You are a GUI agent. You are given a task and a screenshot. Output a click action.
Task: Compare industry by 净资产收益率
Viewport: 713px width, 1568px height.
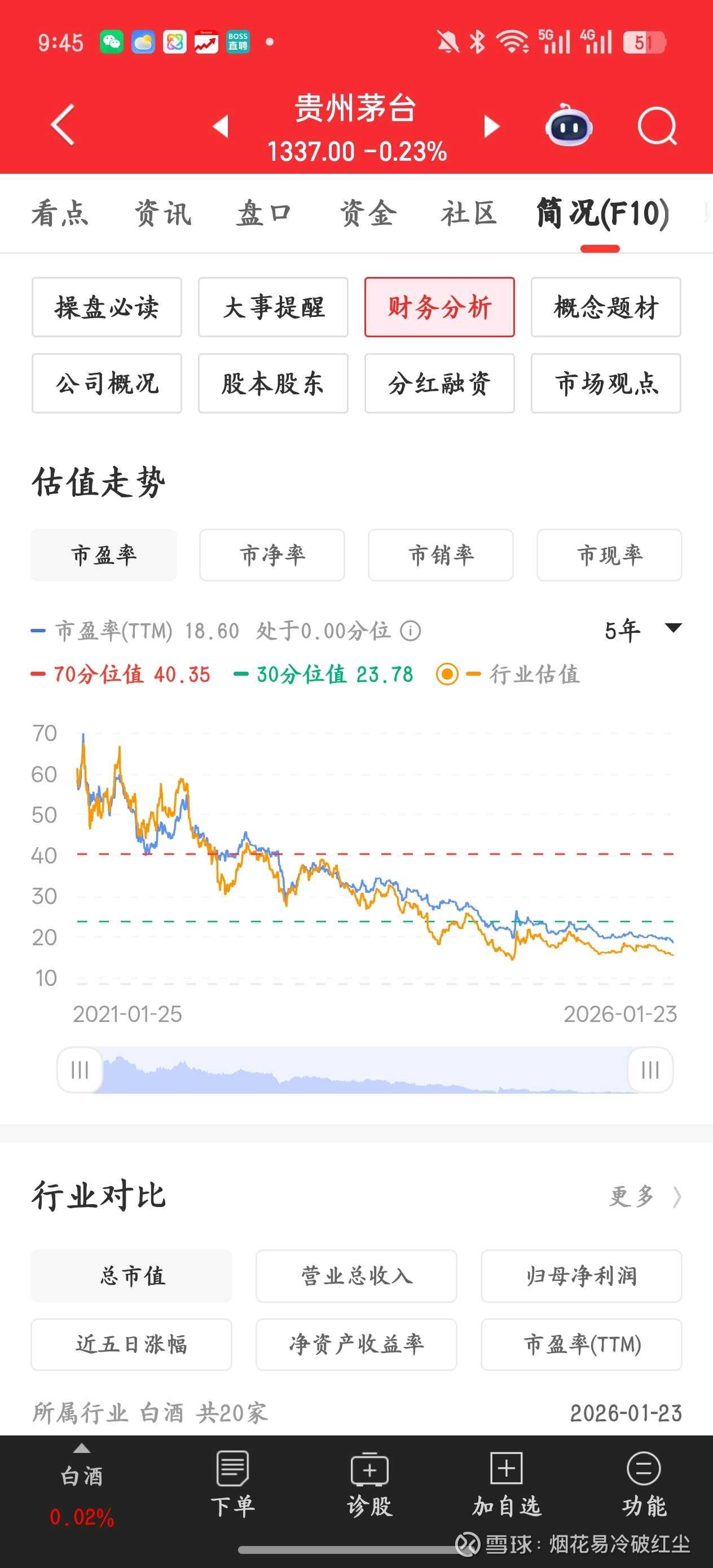[x=356, y=1344]
